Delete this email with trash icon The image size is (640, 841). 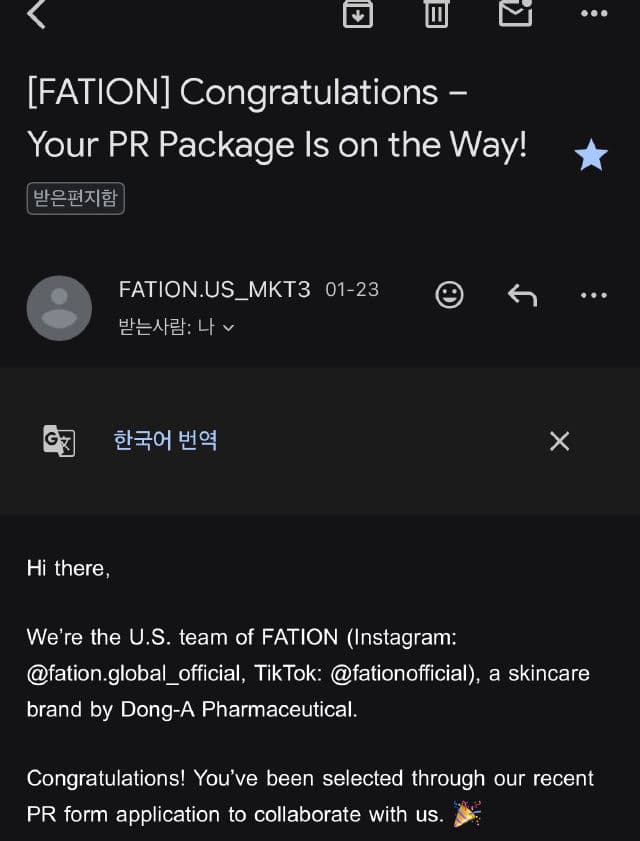436,14
